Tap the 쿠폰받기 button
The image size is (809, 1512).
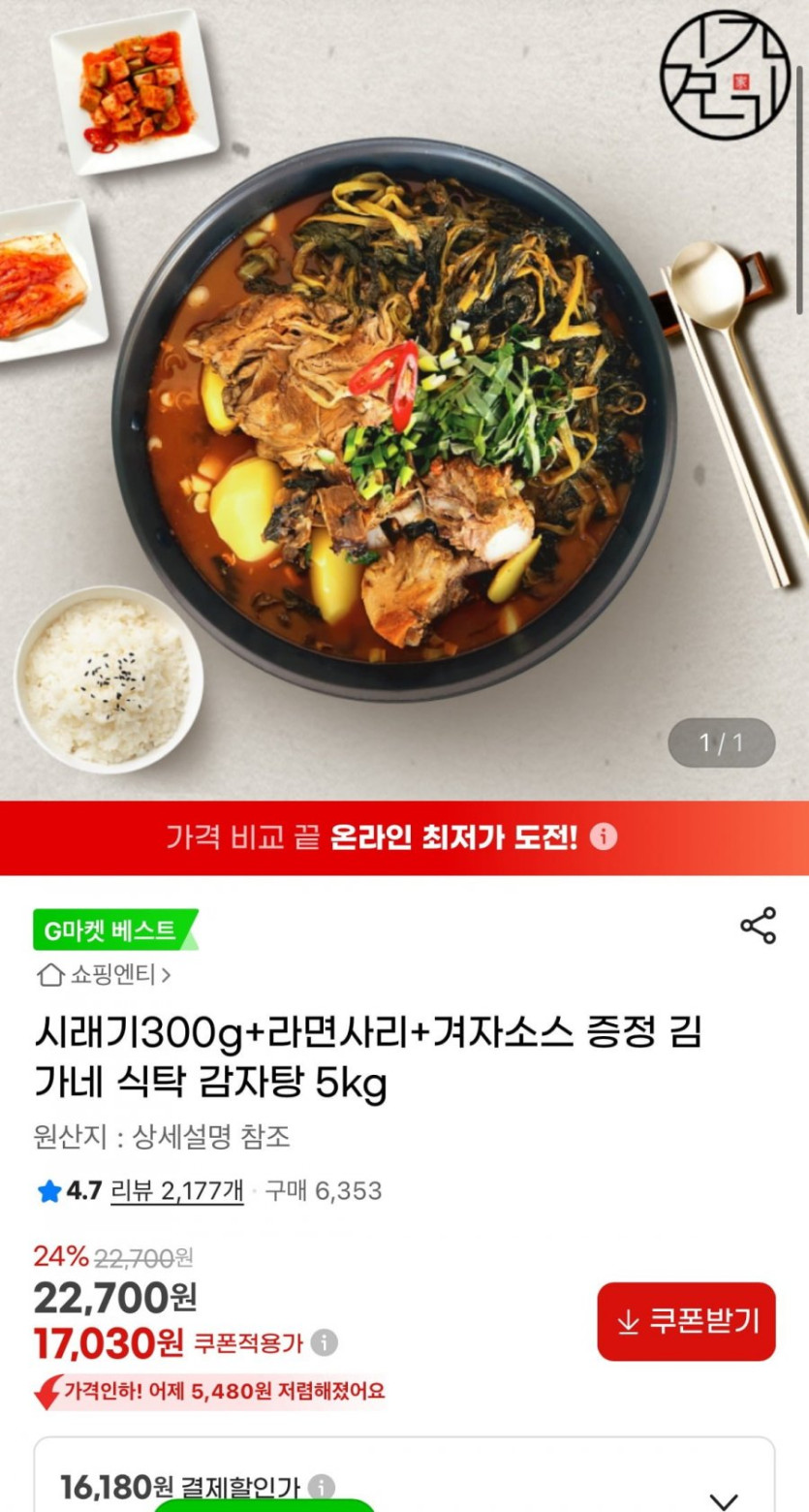pos(686,1321)
